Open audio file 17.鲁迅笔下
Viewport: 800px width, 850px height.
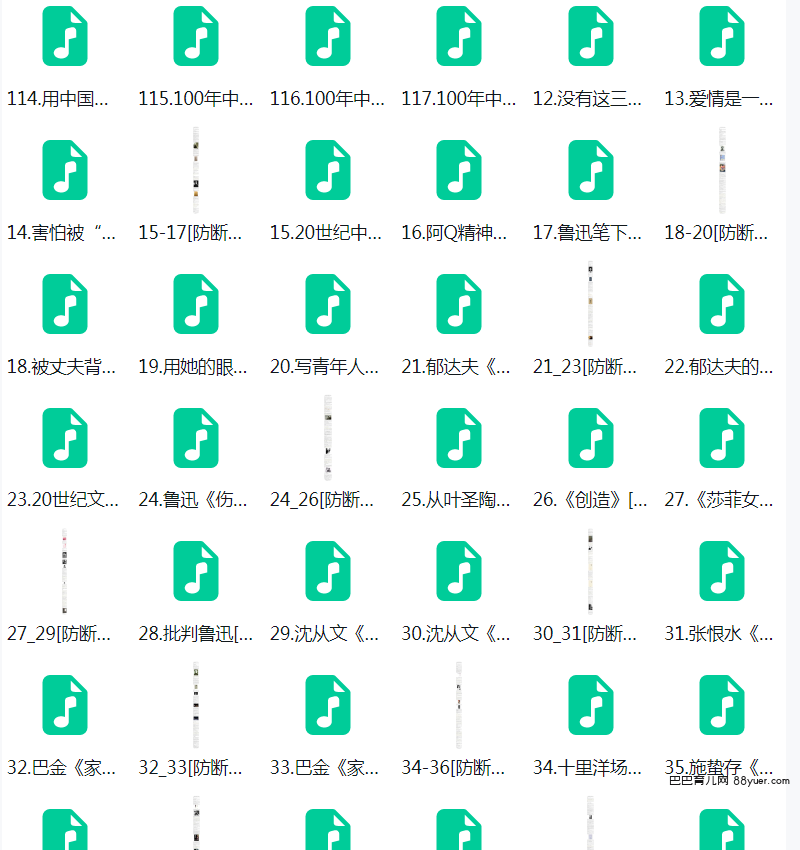coord(590,170)
